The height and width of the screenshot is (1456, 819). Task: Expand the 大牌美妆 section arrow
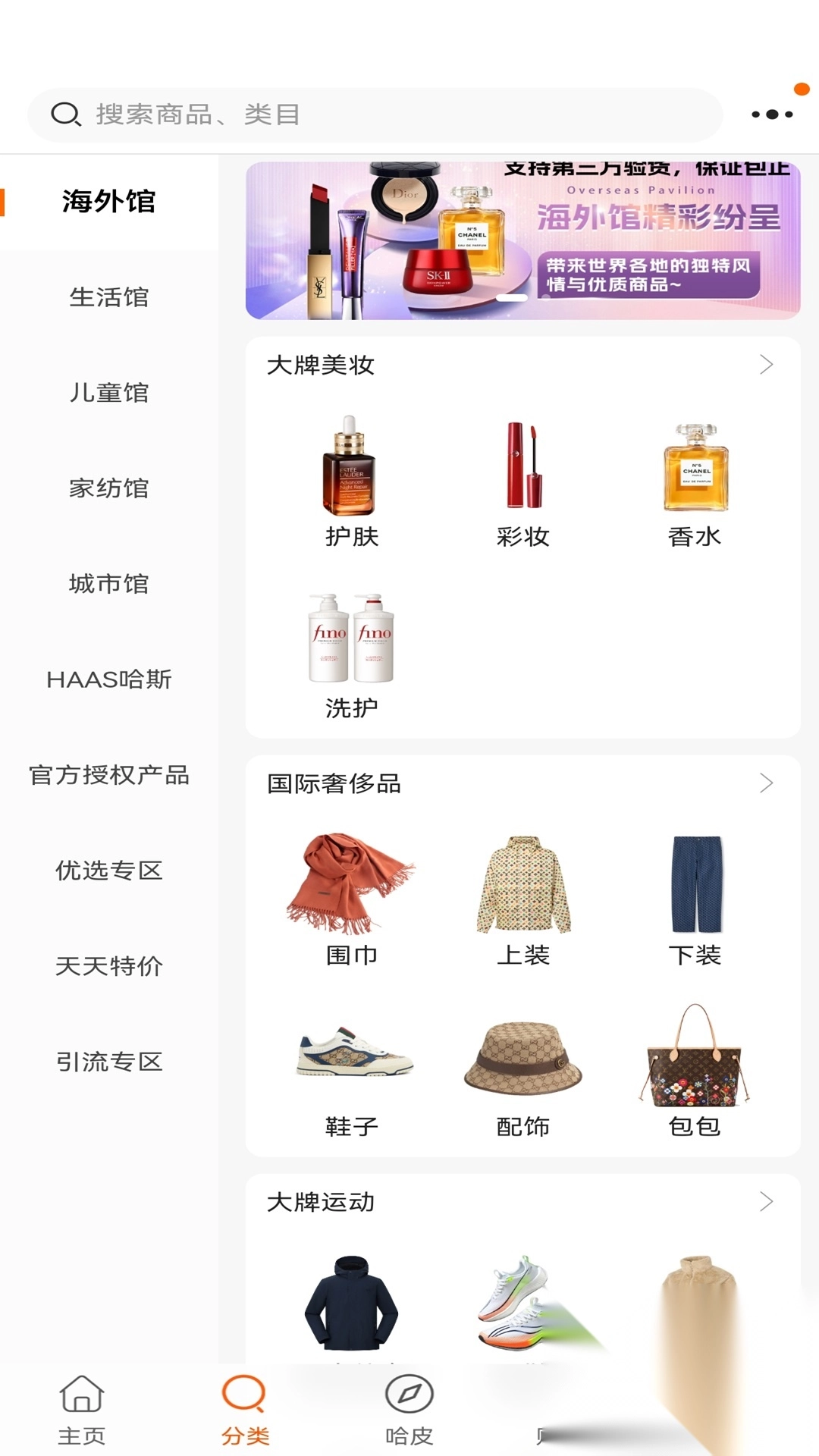(766, 365)
